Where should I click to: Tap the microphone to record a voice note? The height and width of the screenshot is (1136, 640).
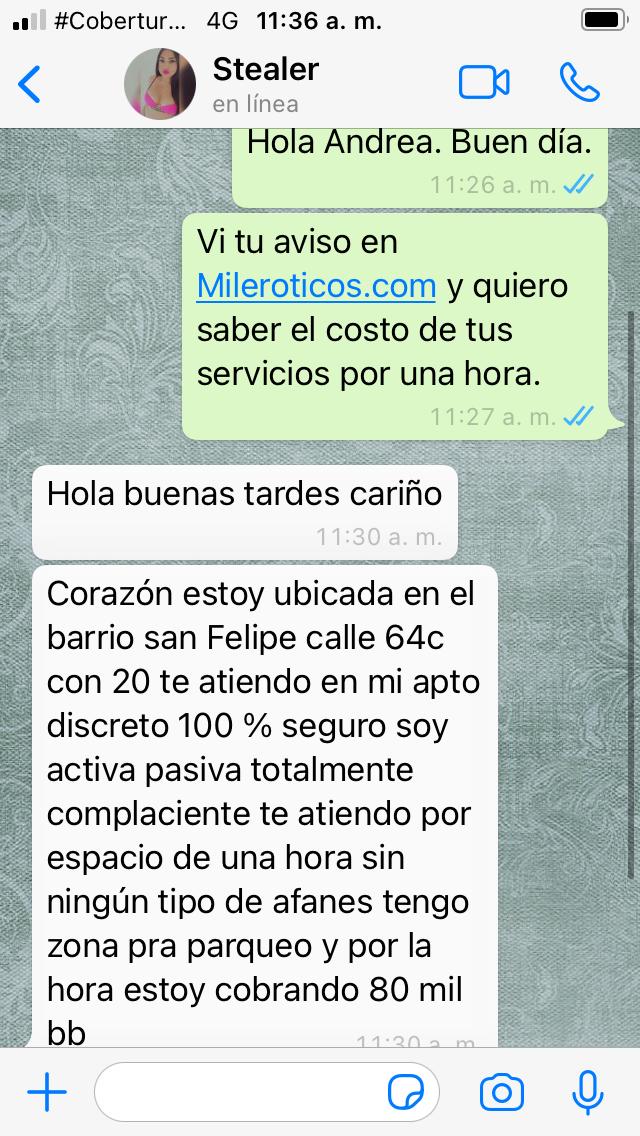click(x=587, y=1093)
